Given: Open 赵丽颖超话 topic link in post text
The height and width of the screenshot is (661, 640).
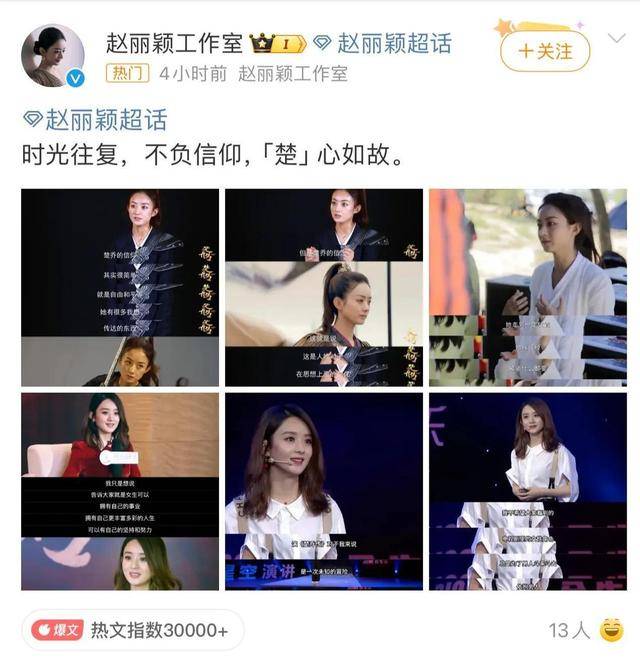Looking at the screenshot, I should coord(95,119).
